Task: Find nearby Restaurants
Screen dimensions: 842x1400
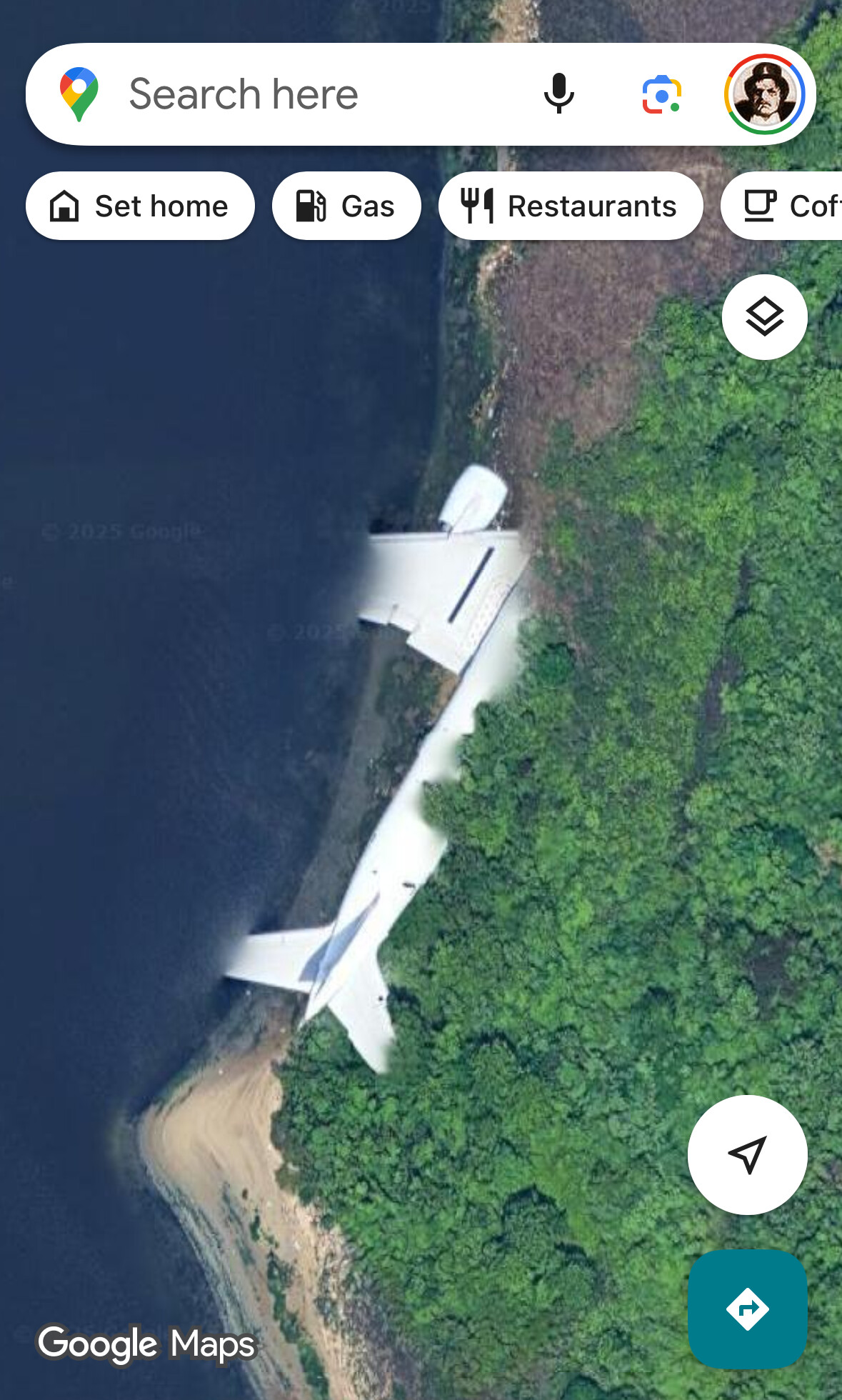Action: (571, 206)
